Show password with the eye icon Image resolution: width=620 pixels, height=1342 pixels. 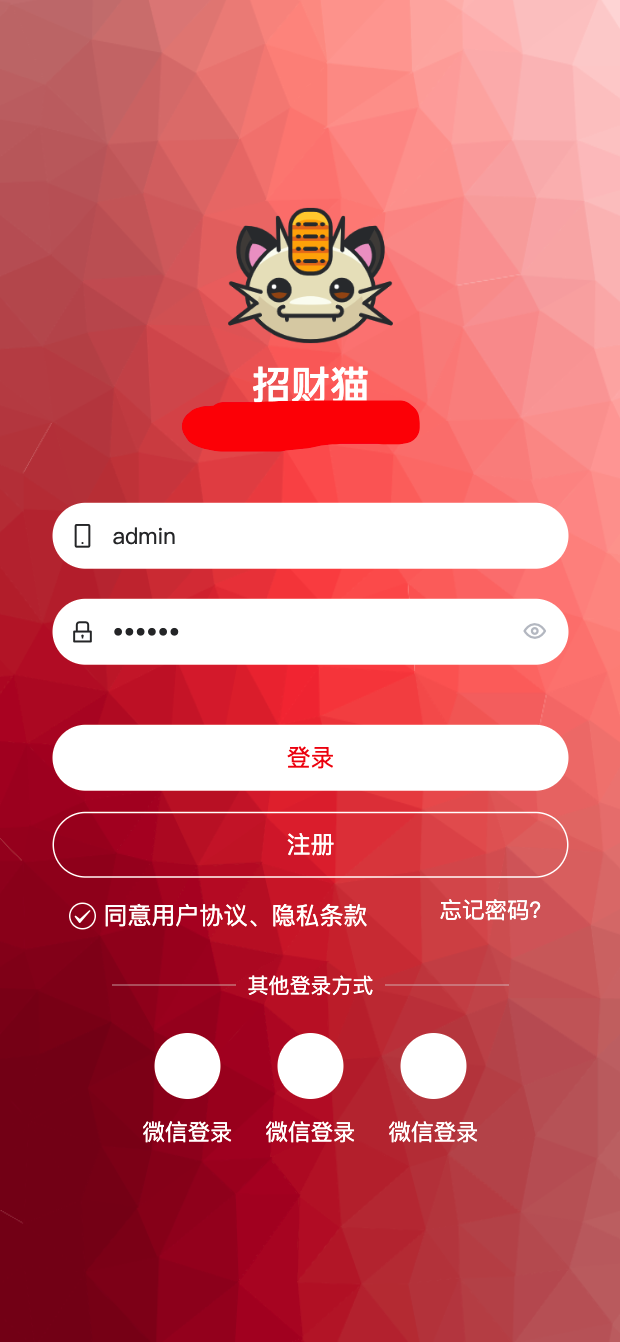[x=535, y=631]
